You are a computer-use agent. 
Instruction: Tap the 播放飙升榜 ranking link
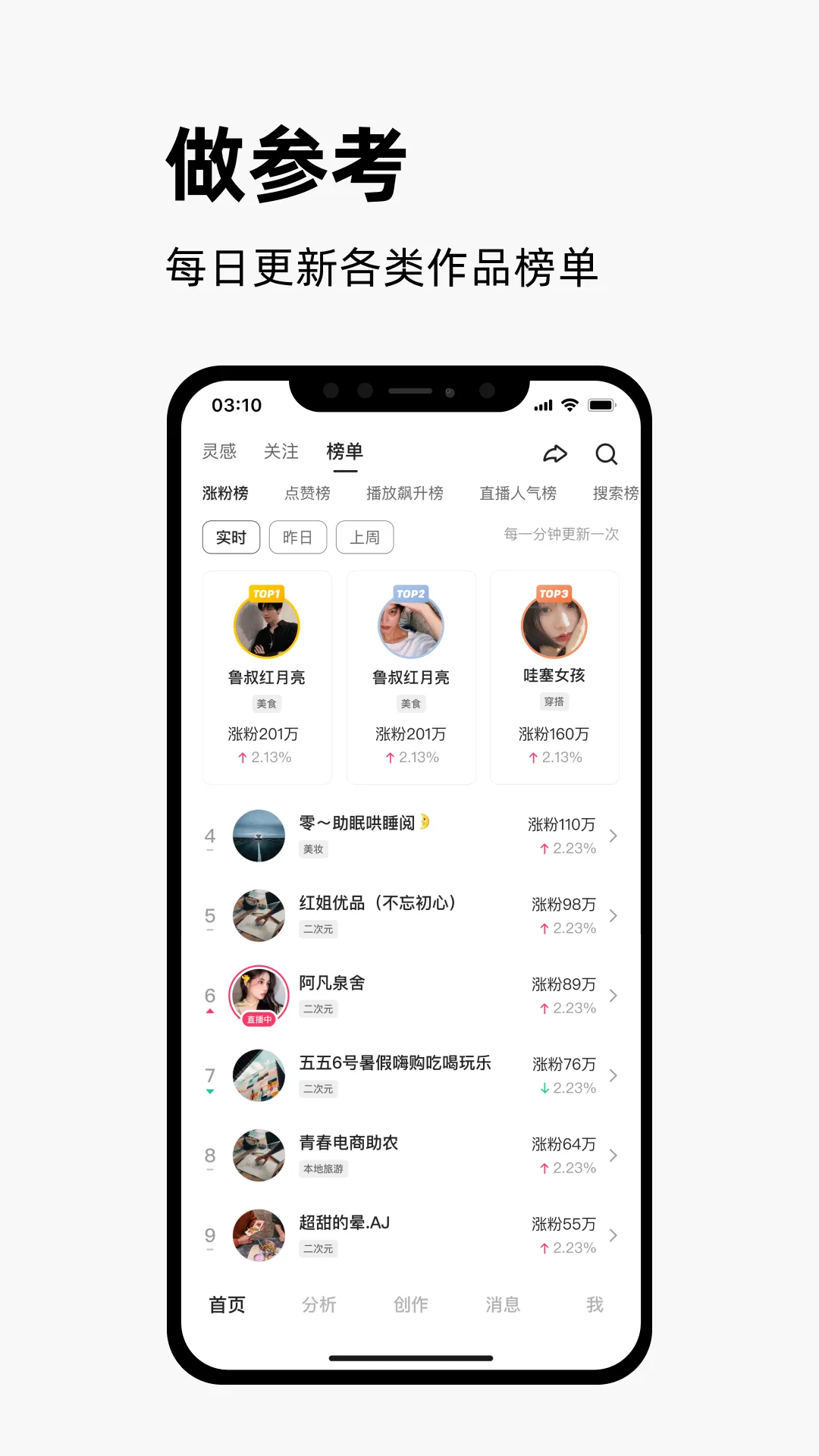click(403, 493)
